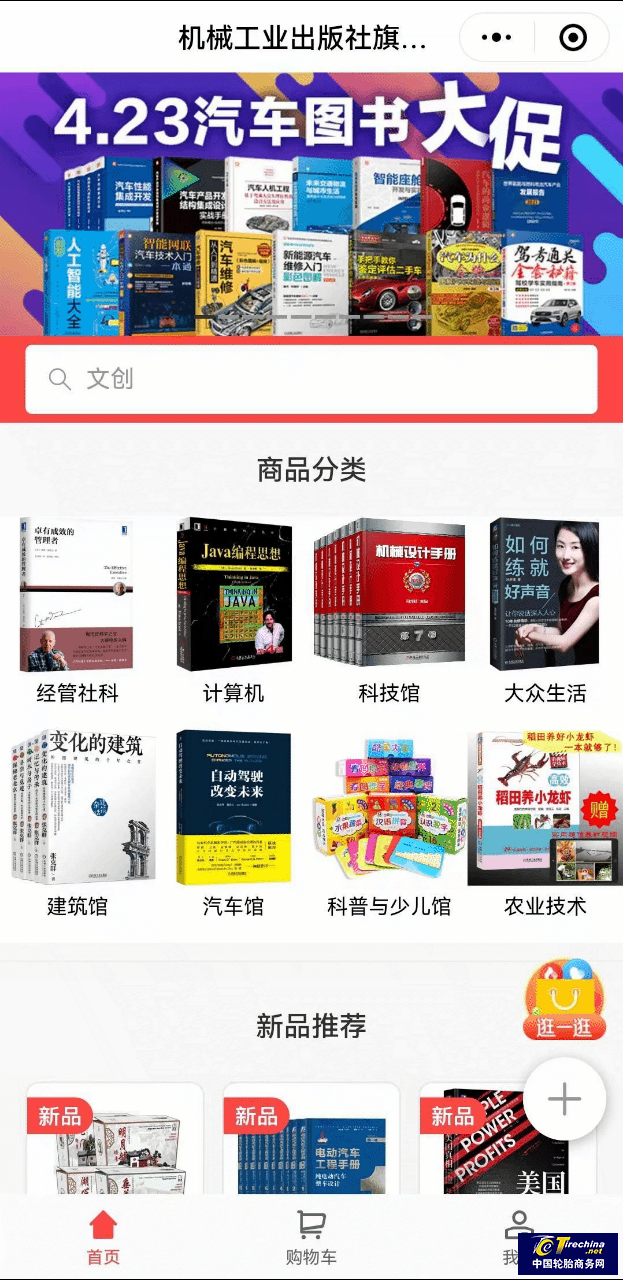
Task: Open the 经管社科 category
Action: pos(77,611)
